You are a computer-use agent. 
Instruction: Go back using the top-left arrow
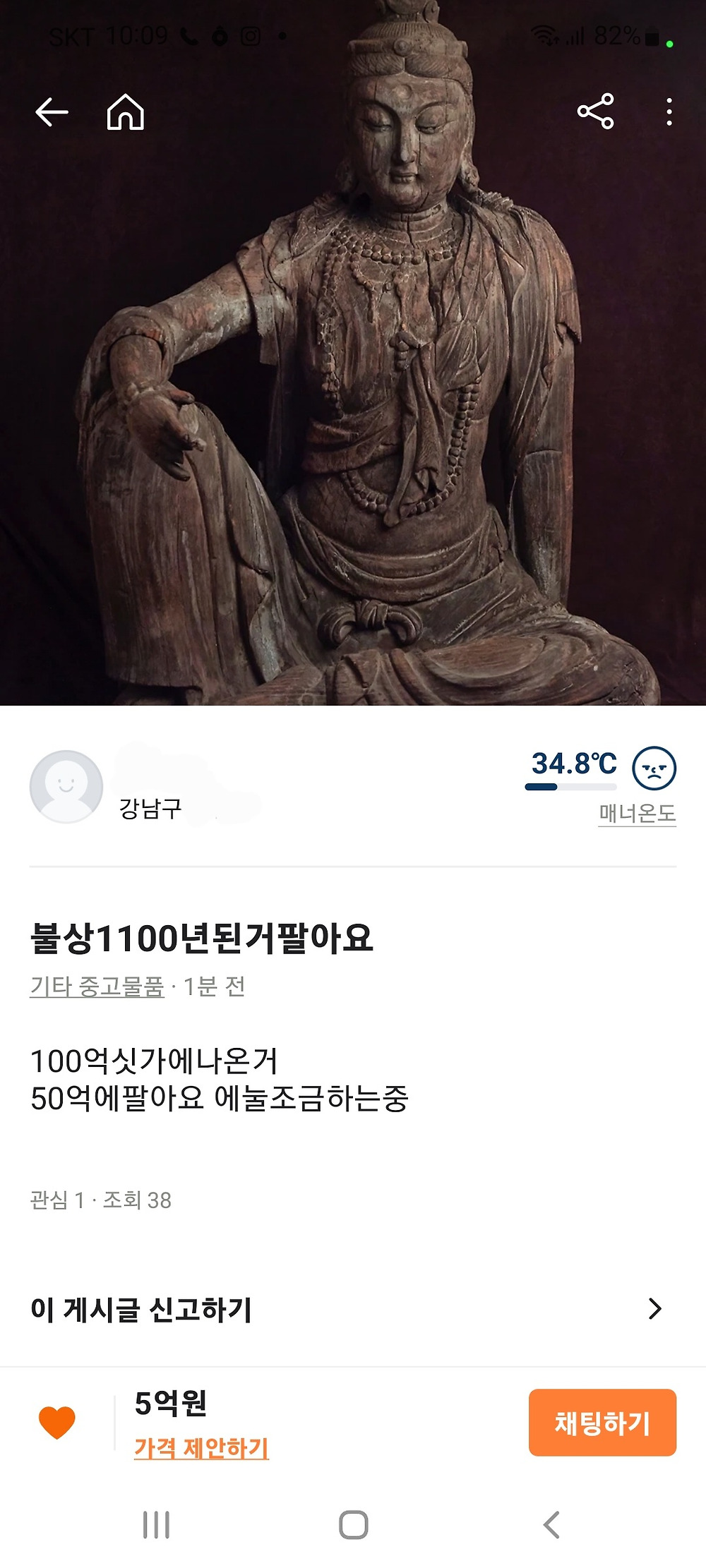click(52, 112)
